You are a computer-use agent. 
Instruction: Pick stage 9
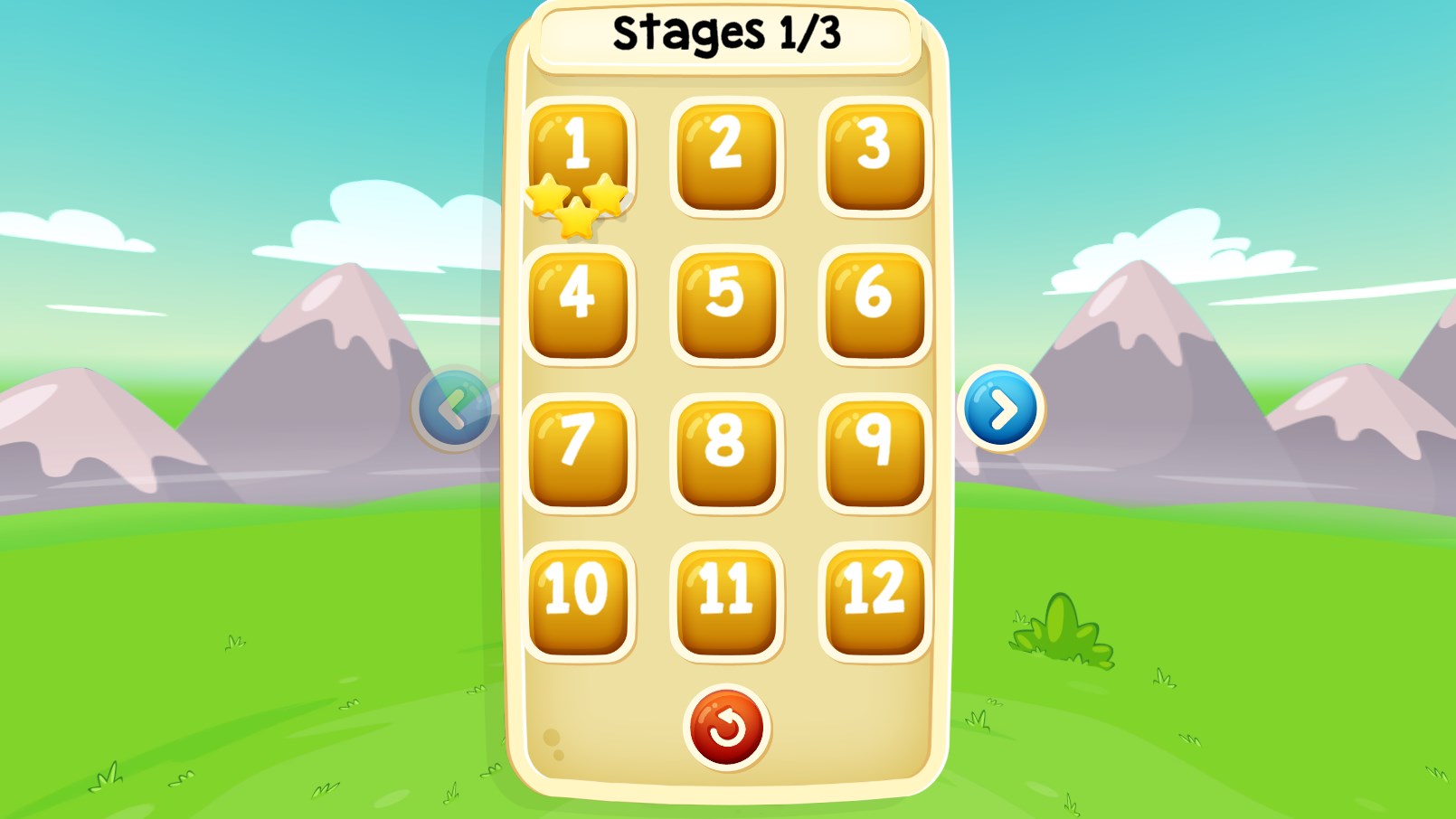(x=875, y=453)
